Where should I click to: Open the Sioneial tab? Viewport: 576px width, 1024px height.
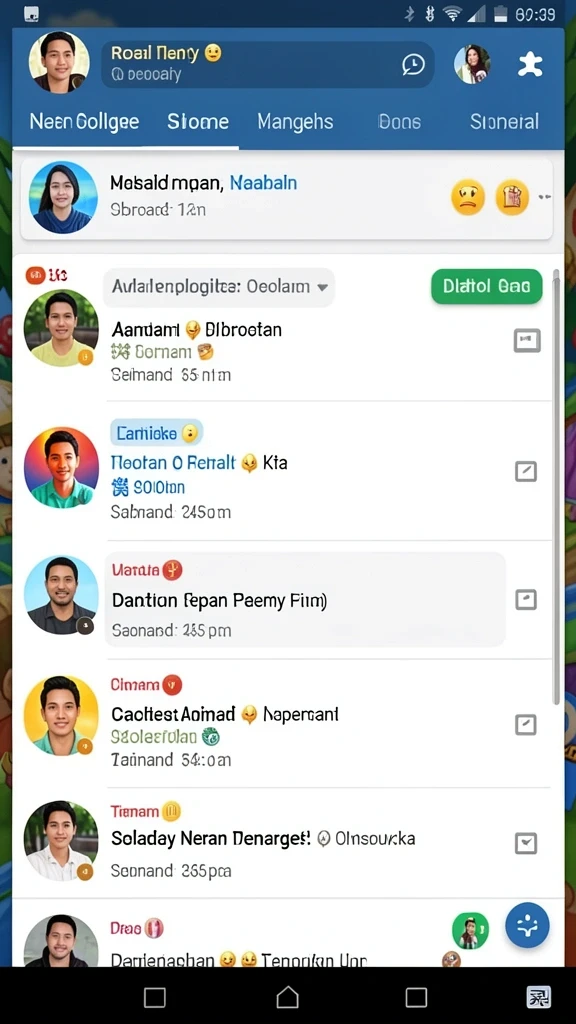pos(504,121)
